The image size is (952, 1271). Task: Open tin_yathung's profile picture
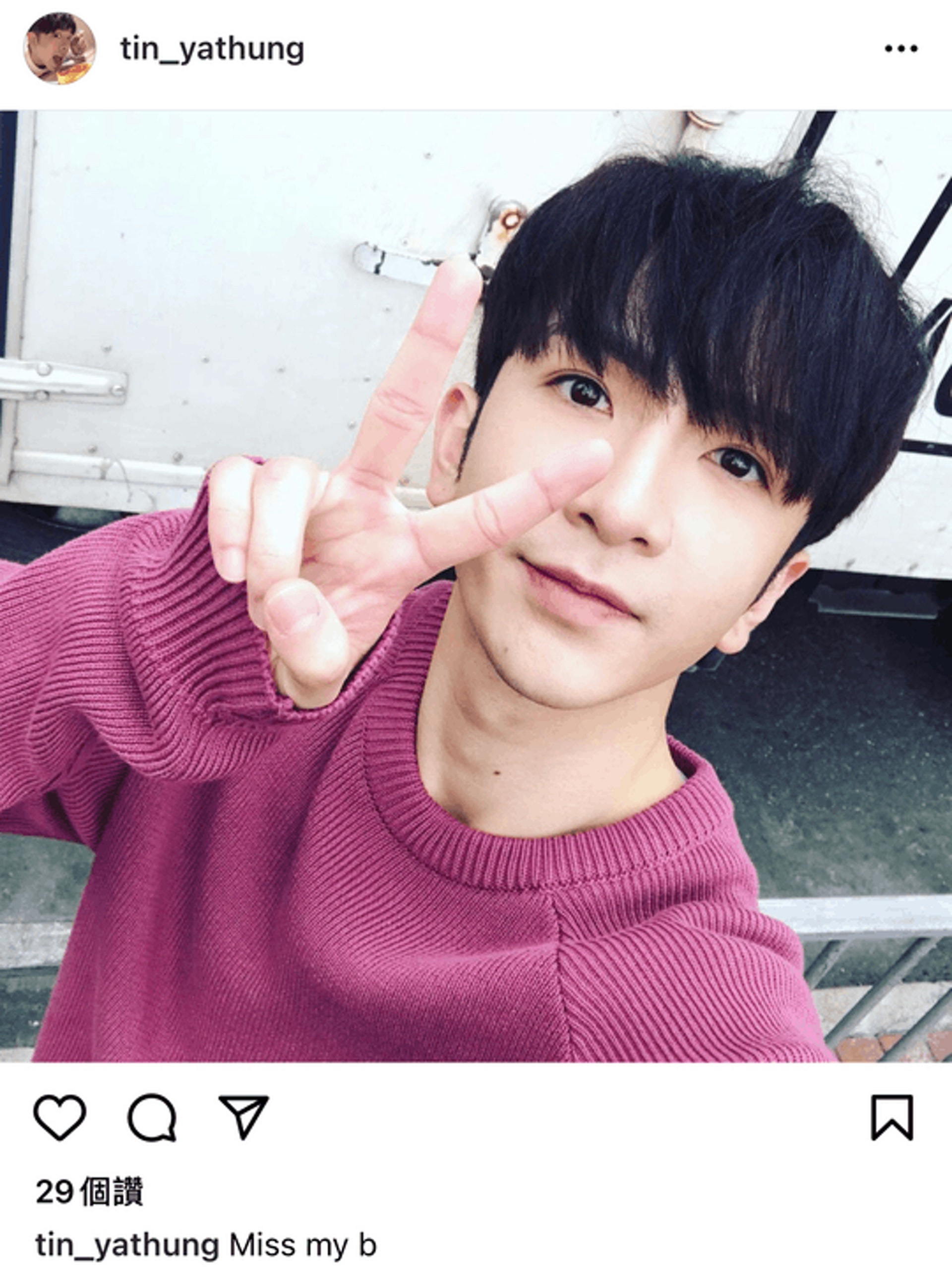pos(59,49)
